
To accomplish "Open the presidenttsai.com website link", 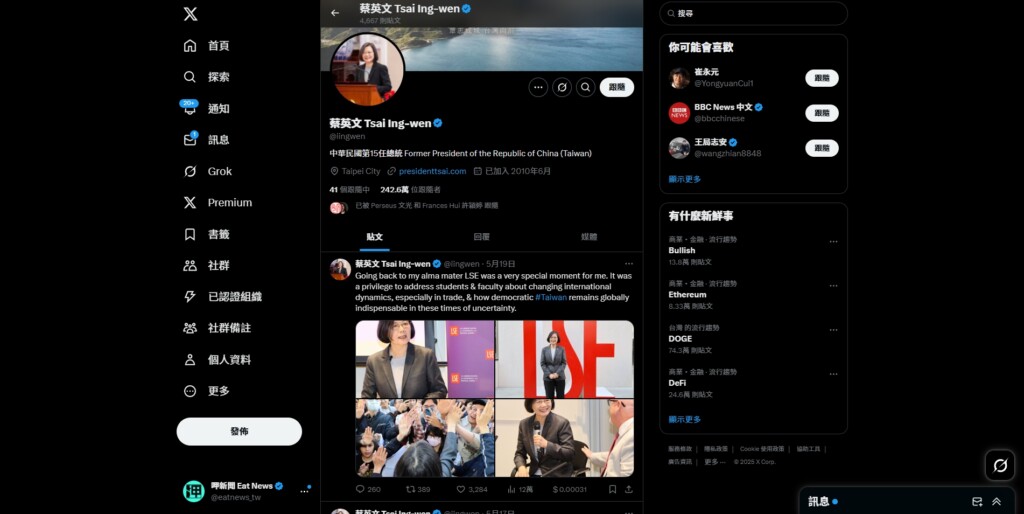I will click(432, 171).
